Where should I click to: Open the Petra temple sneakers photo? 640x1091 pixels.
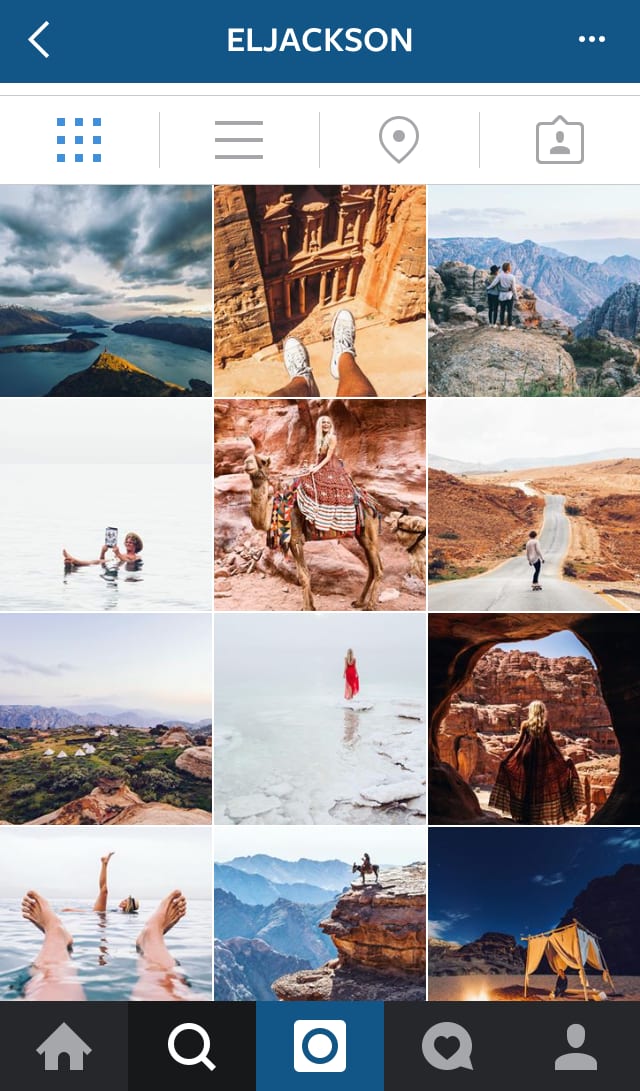click(x=320, y=291)
